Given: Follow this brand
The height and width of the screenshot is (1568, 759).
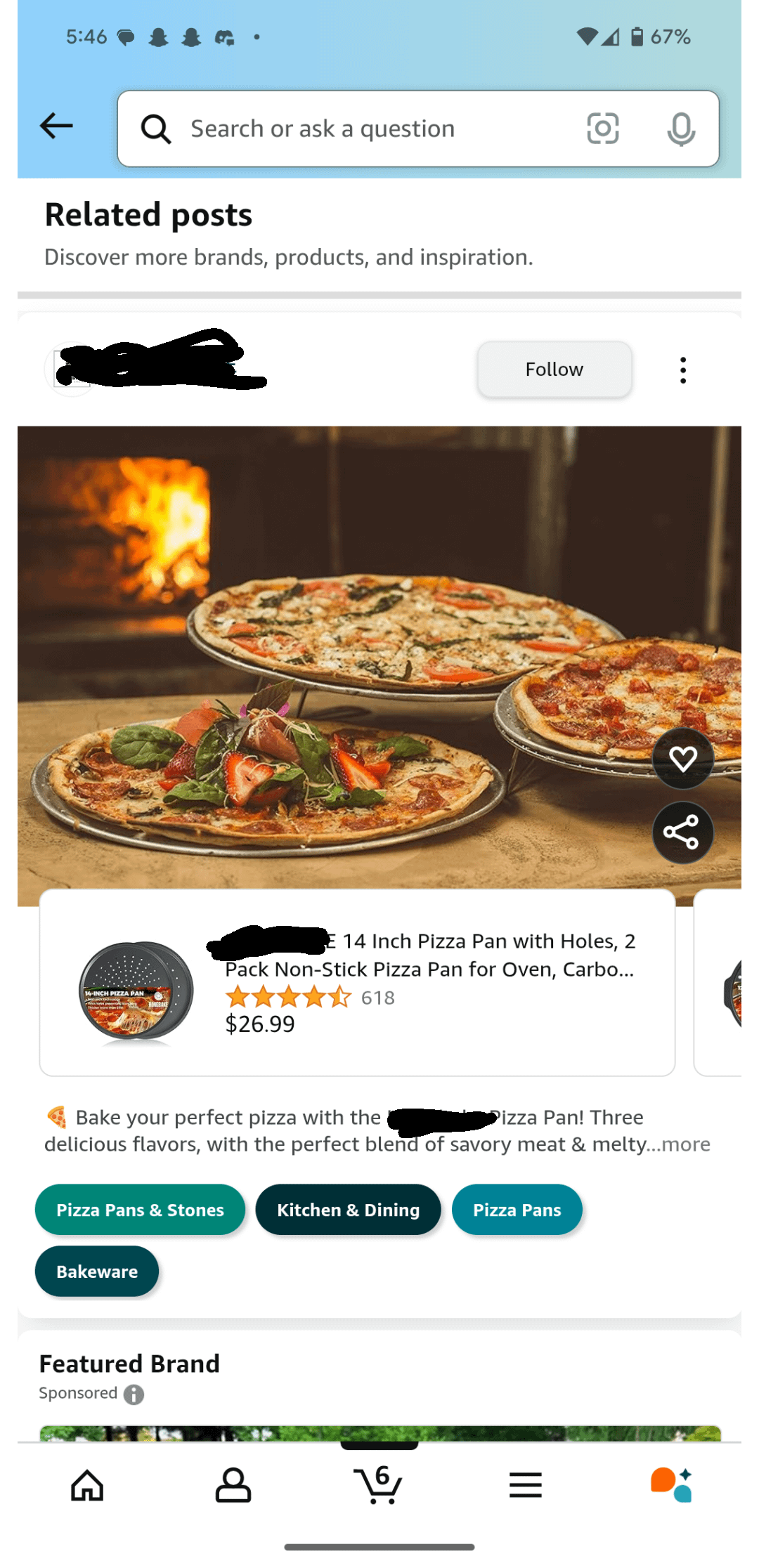Looking at the screenshot, I should point(554,370).
